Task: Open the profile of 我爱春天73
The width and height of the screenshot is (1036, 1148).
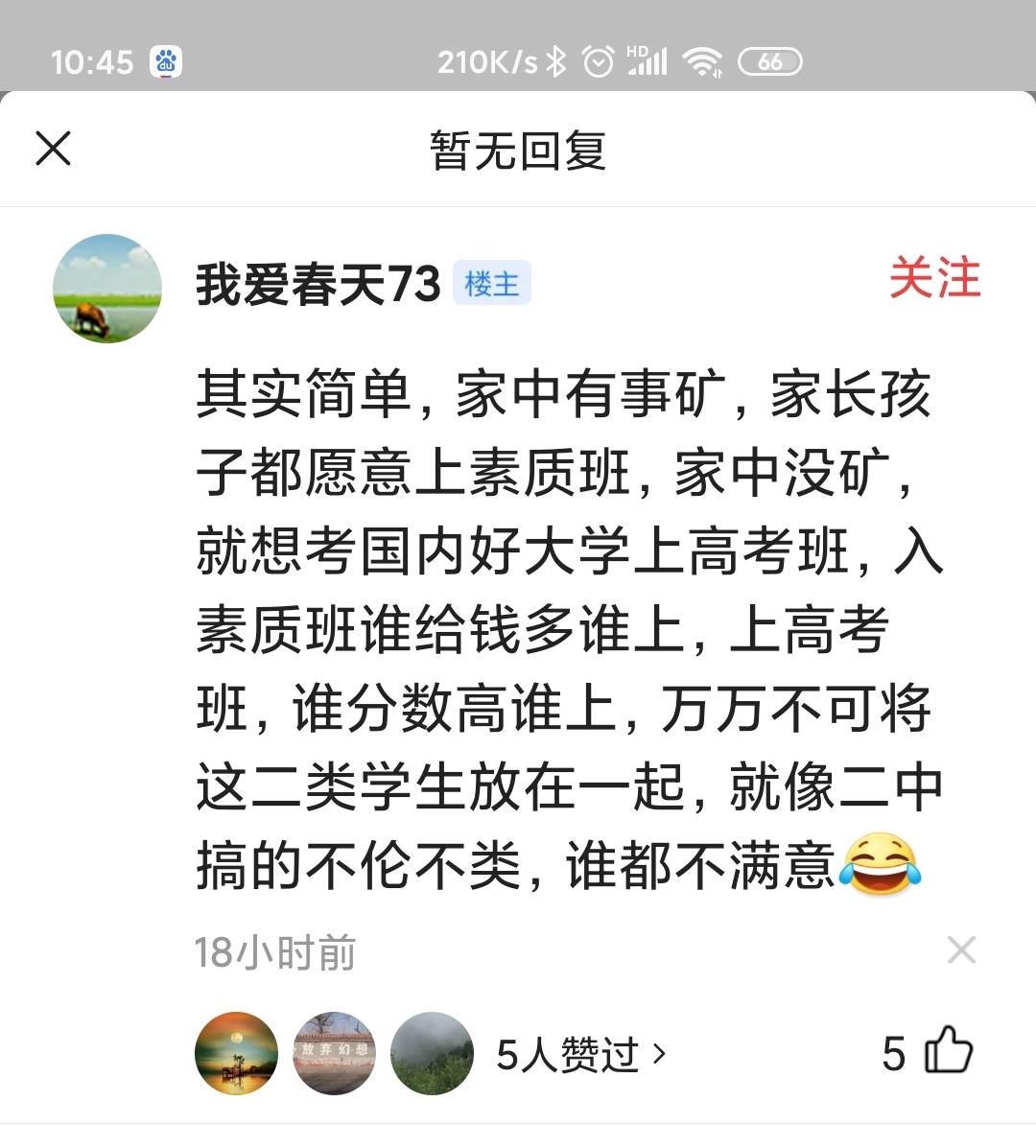Action: click(317, 282)
